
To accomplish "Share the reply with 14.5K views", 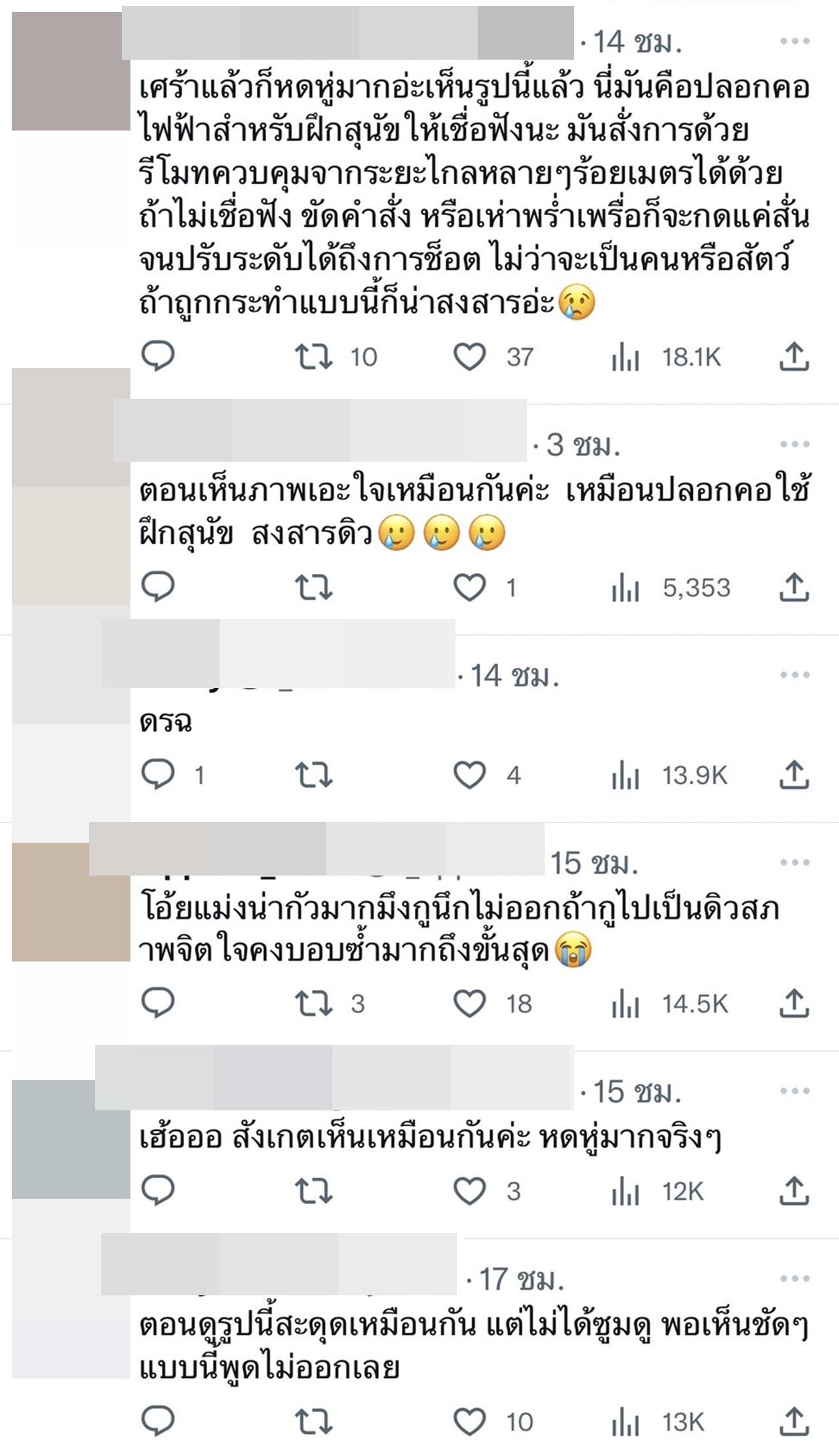I will (x=794, y=1003).
